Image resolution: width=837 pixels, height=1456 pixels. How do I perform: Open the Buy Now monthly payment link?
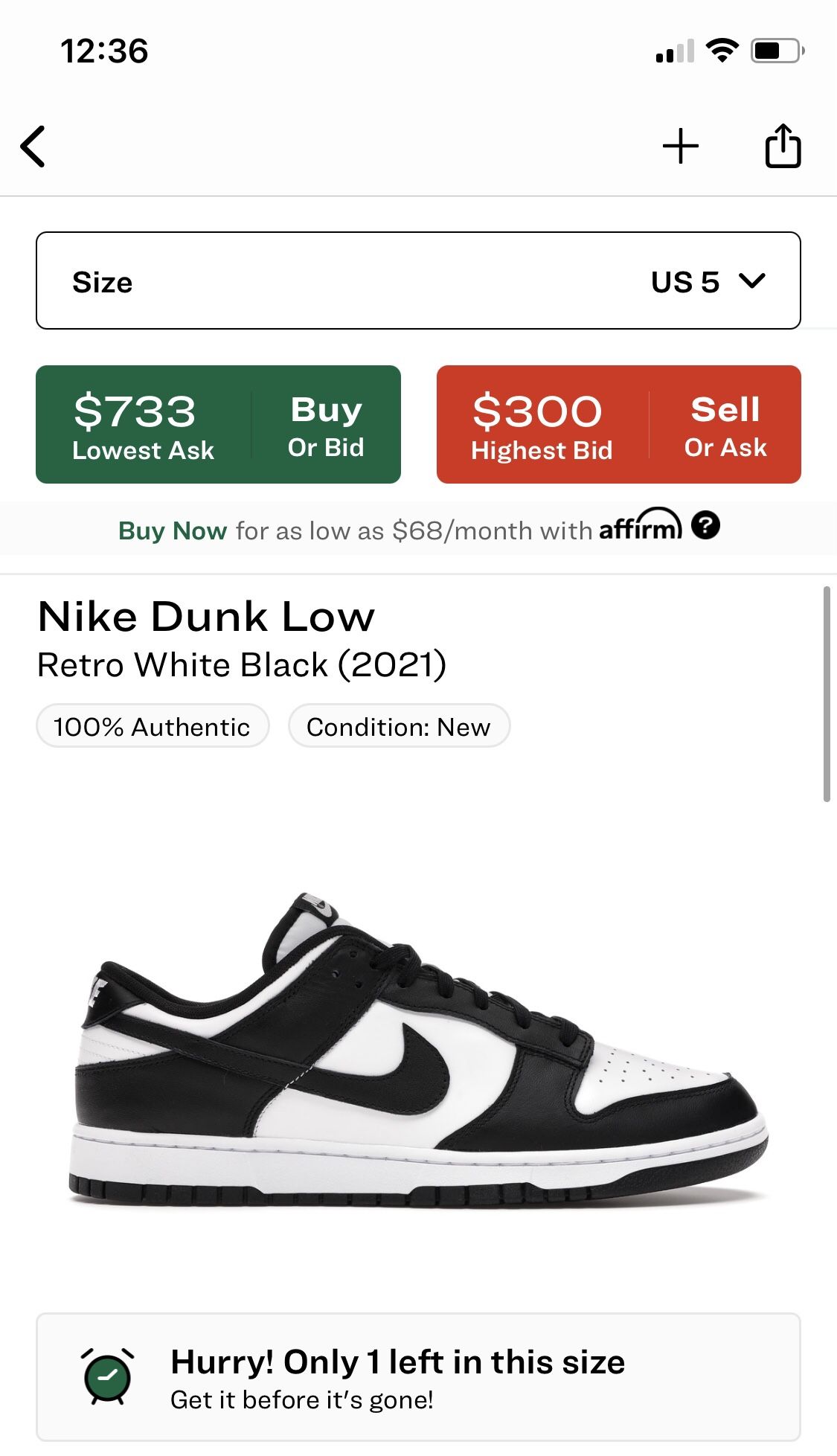(172, 530)
